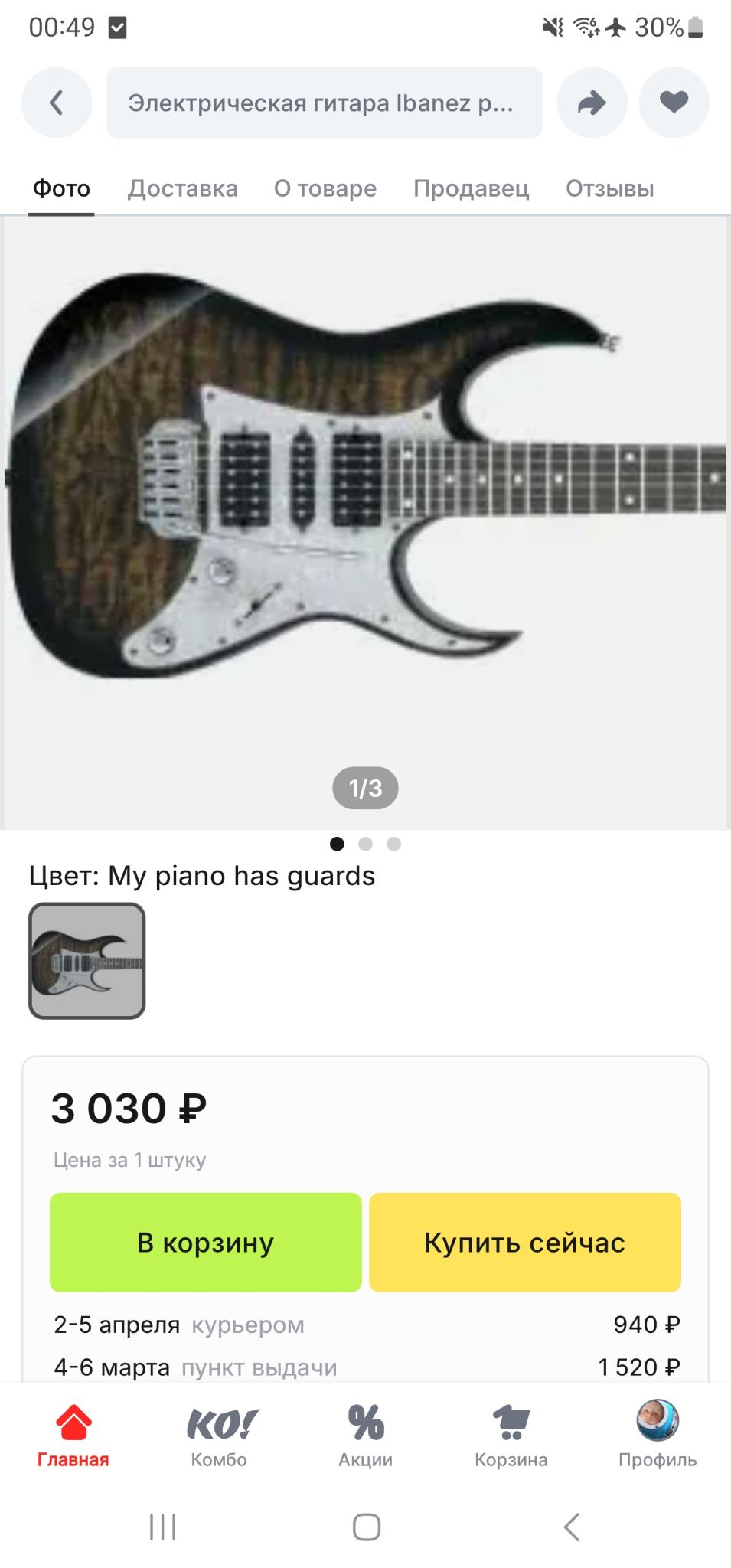Tap the system home button
This screenshot has height=1568, width=731.
tap(366, 1527)
